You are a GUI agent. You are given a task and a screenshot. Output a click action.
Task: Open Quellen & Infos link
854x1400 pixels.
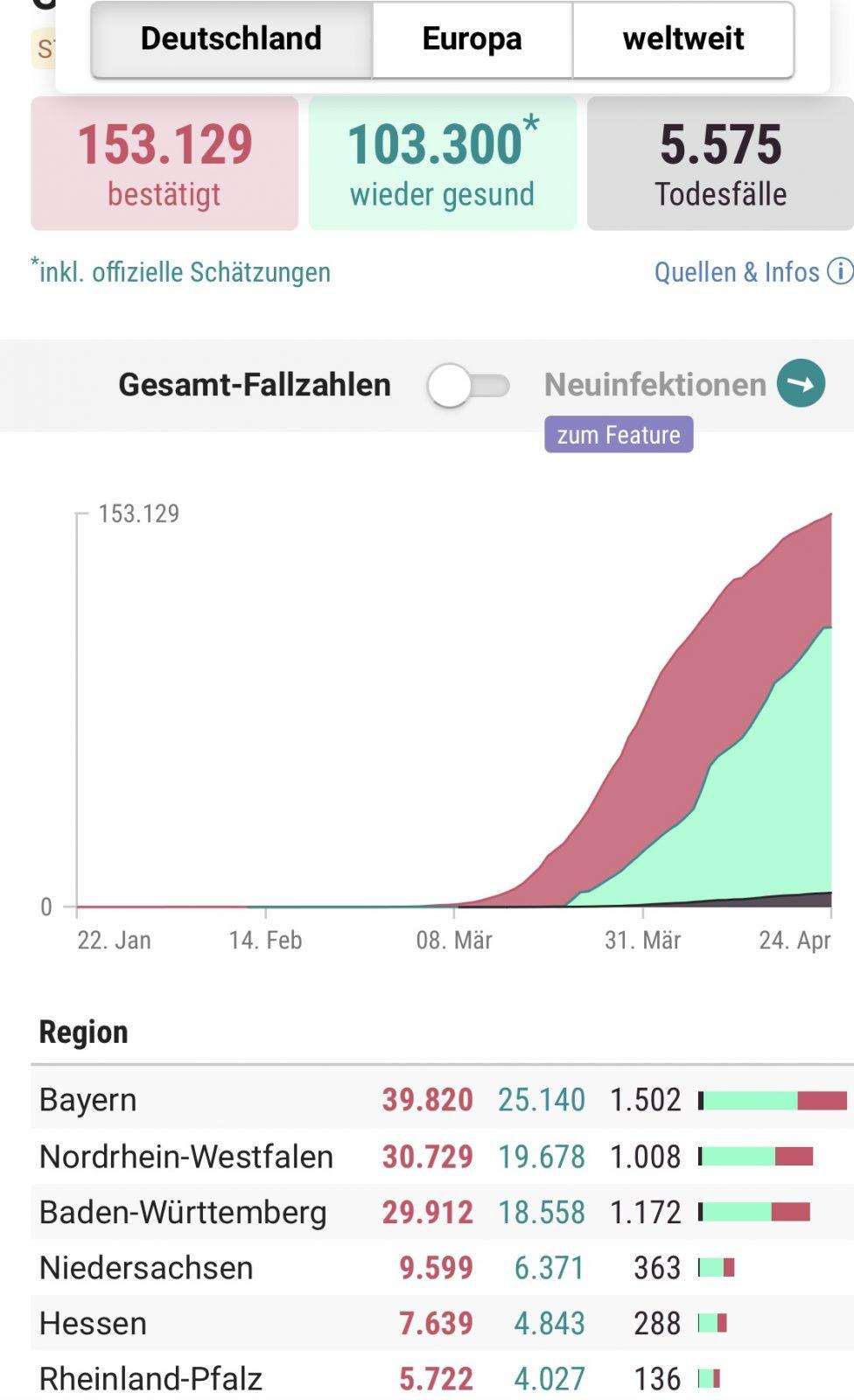[x=753, y=272]
